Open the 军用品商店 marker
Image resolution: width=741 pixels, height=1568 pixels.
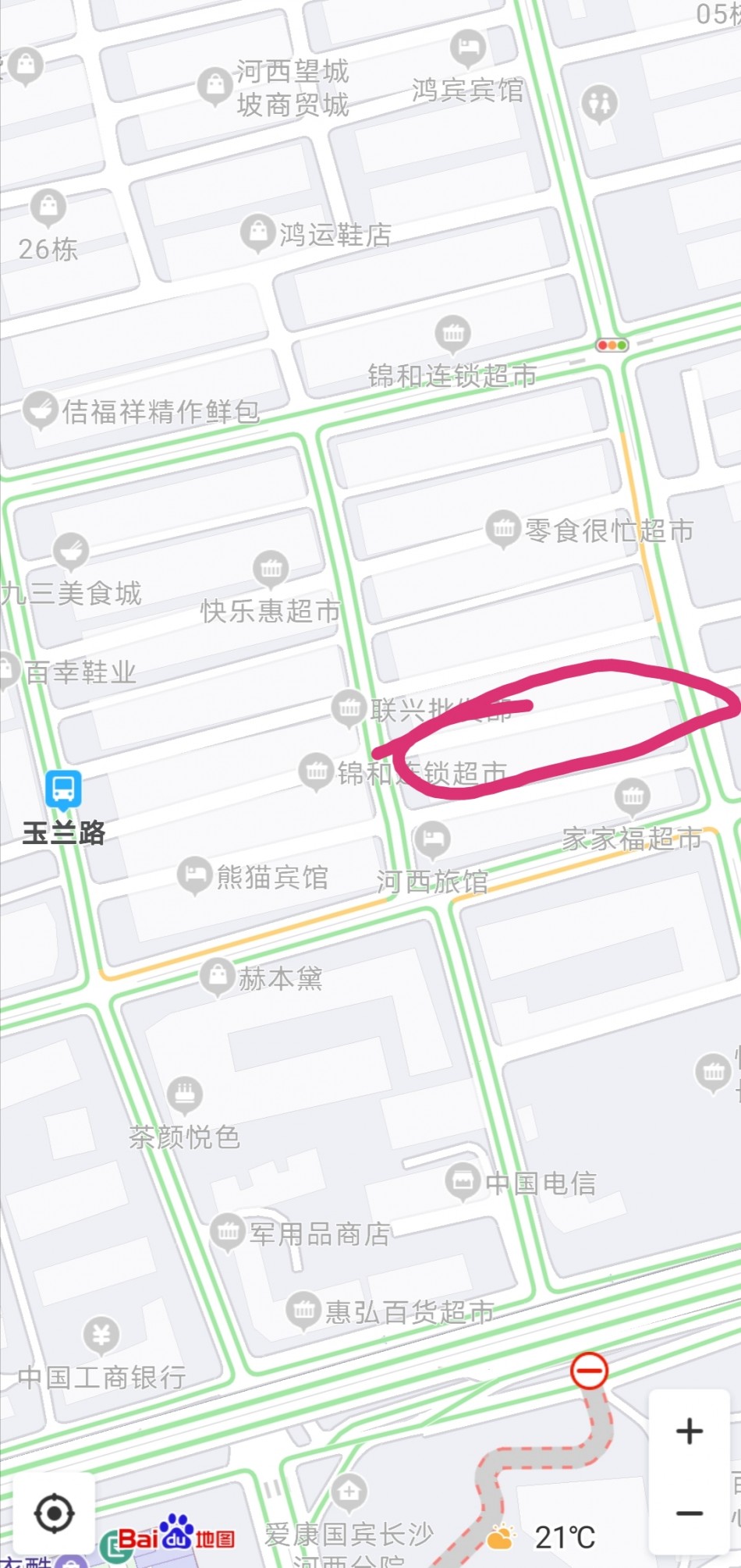point(228,1233)
